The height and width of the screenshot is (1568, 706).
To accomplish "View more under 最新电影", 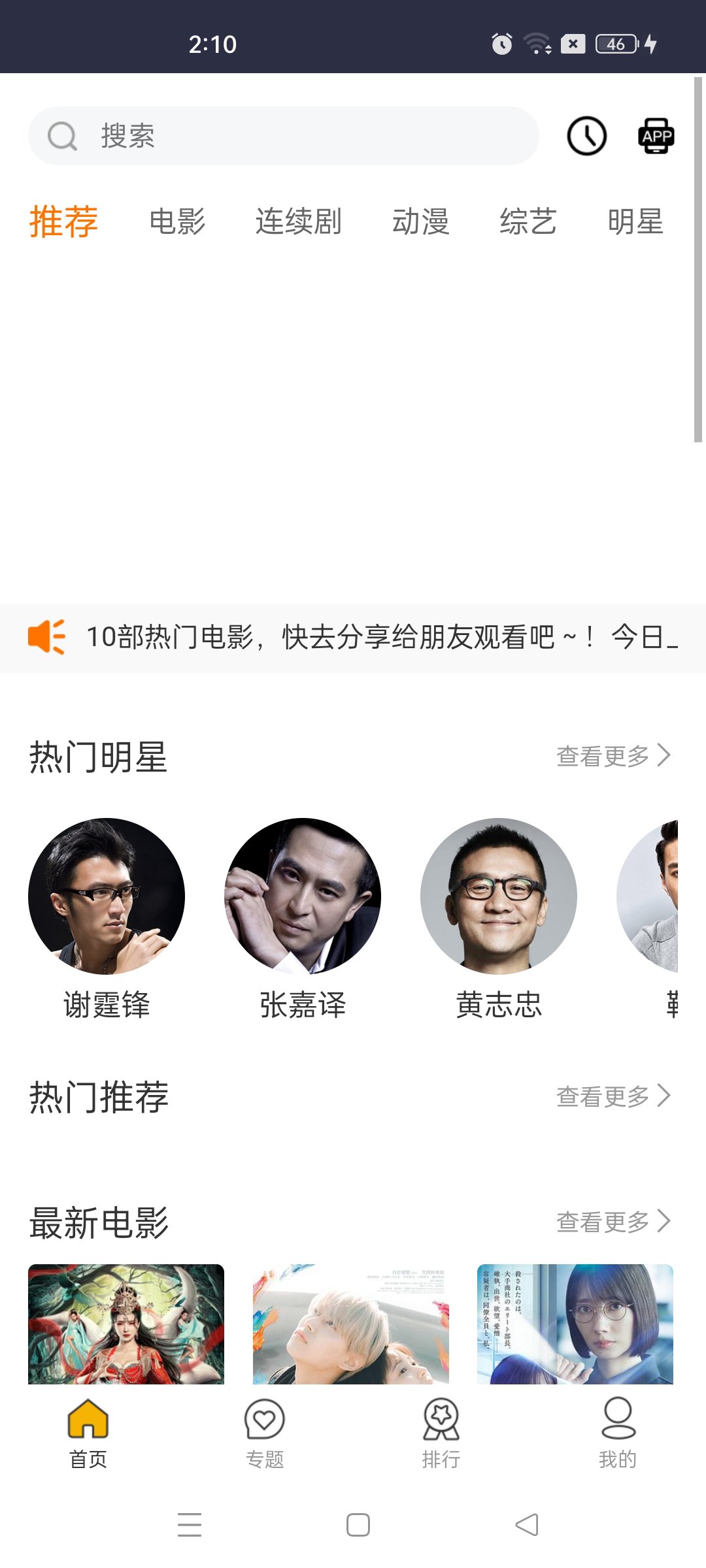I will click(613, 1221).
